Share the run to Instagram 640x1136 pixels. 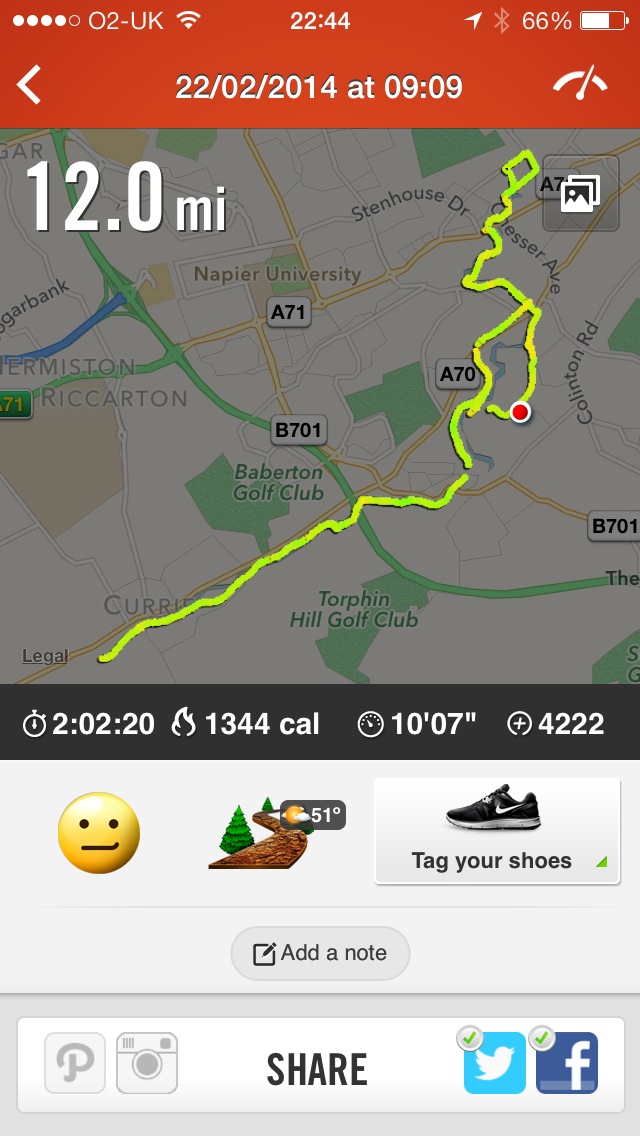click(147, 1063)
